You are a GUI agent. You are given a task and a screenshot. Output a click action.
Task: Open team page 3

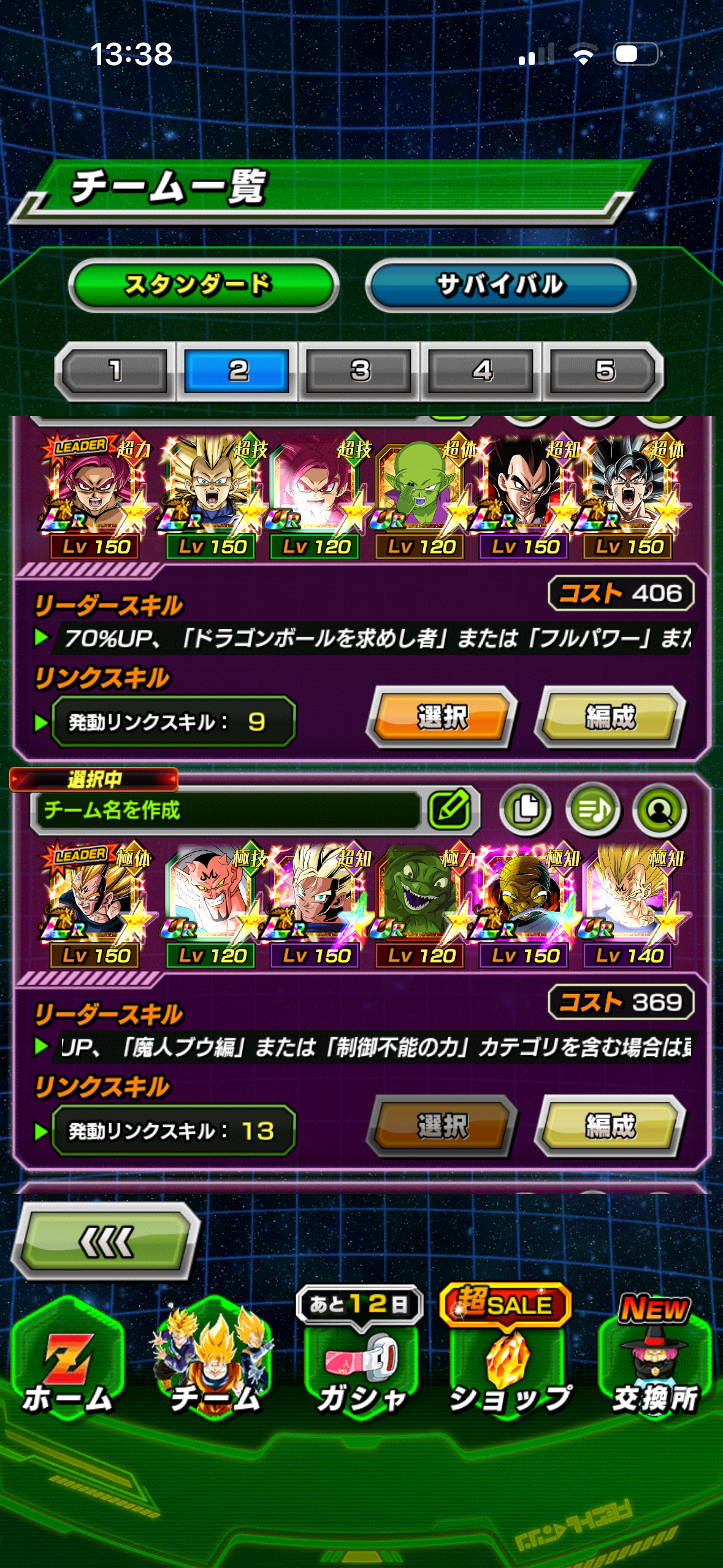click(x=360, y=371)
